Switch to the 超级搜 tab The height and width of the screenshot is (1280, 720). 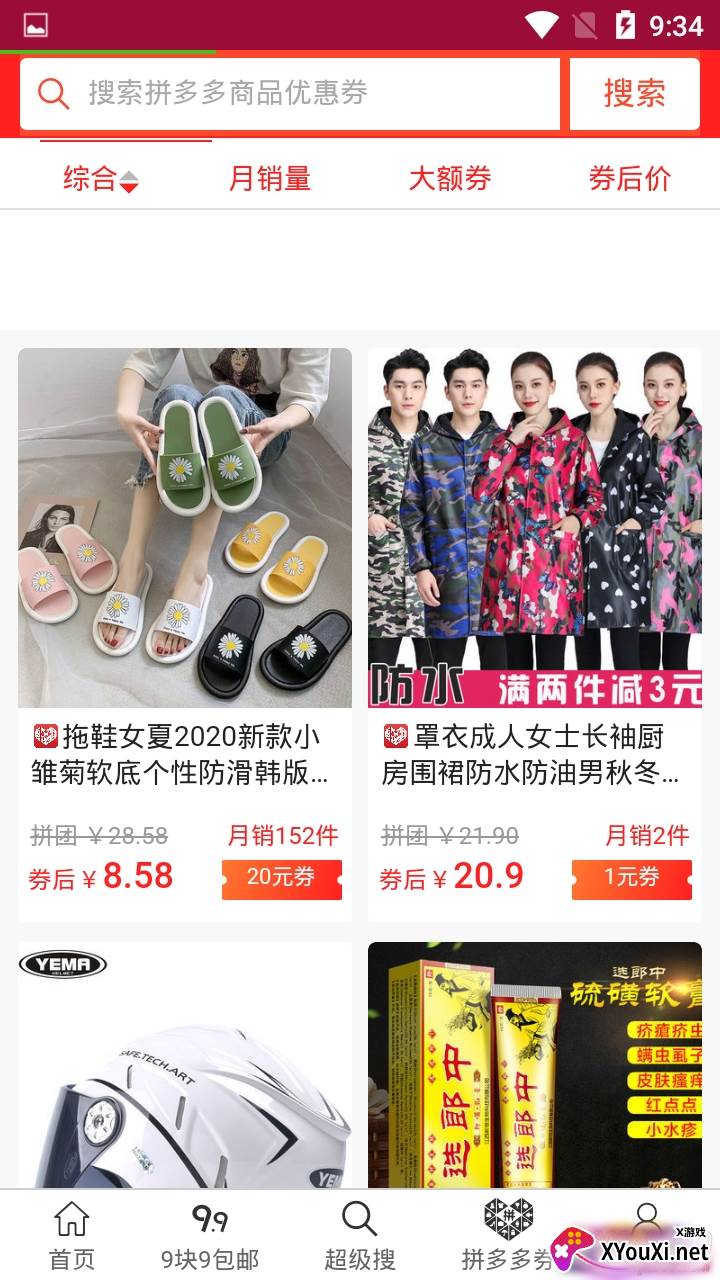[360, 1235]
